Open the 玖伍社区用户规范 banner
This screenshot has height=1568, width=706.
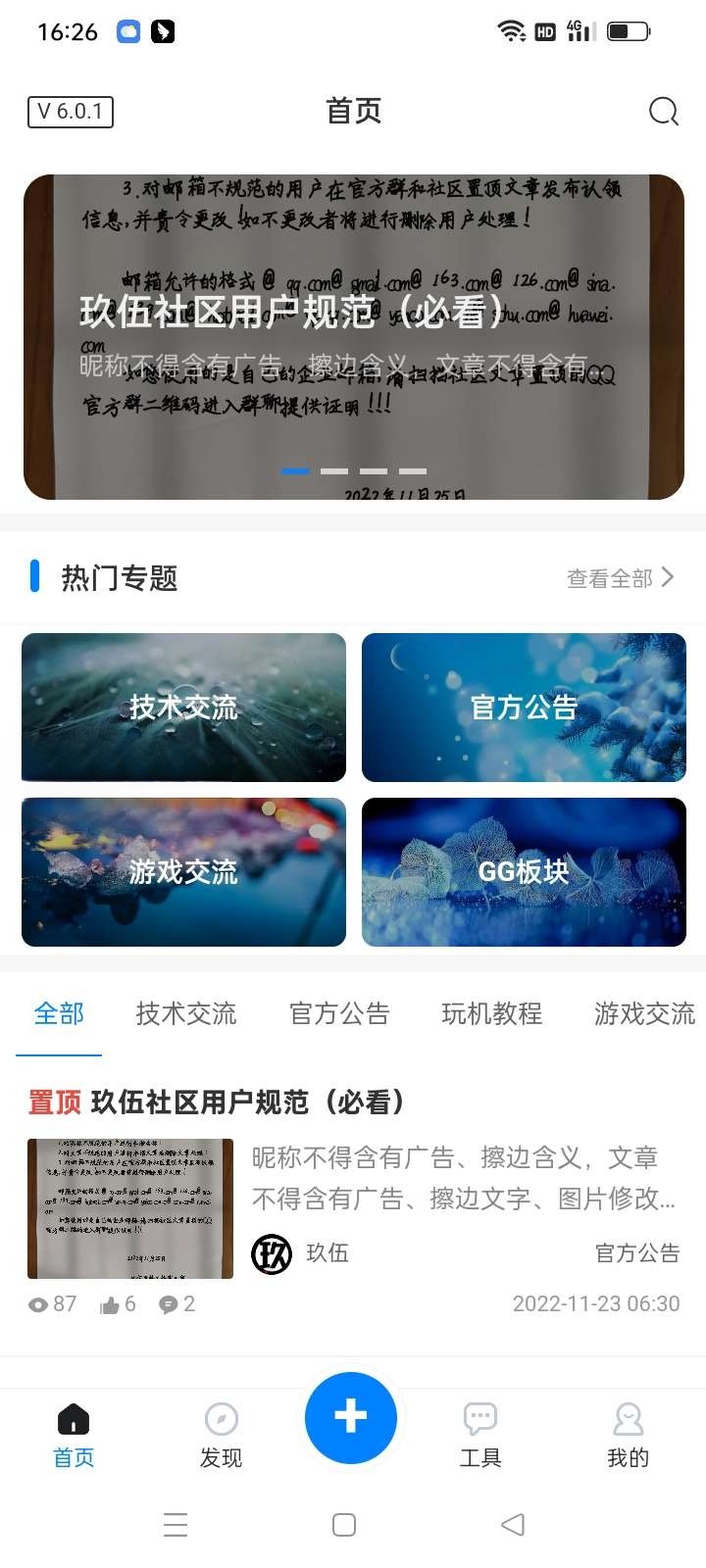[353, 336]
